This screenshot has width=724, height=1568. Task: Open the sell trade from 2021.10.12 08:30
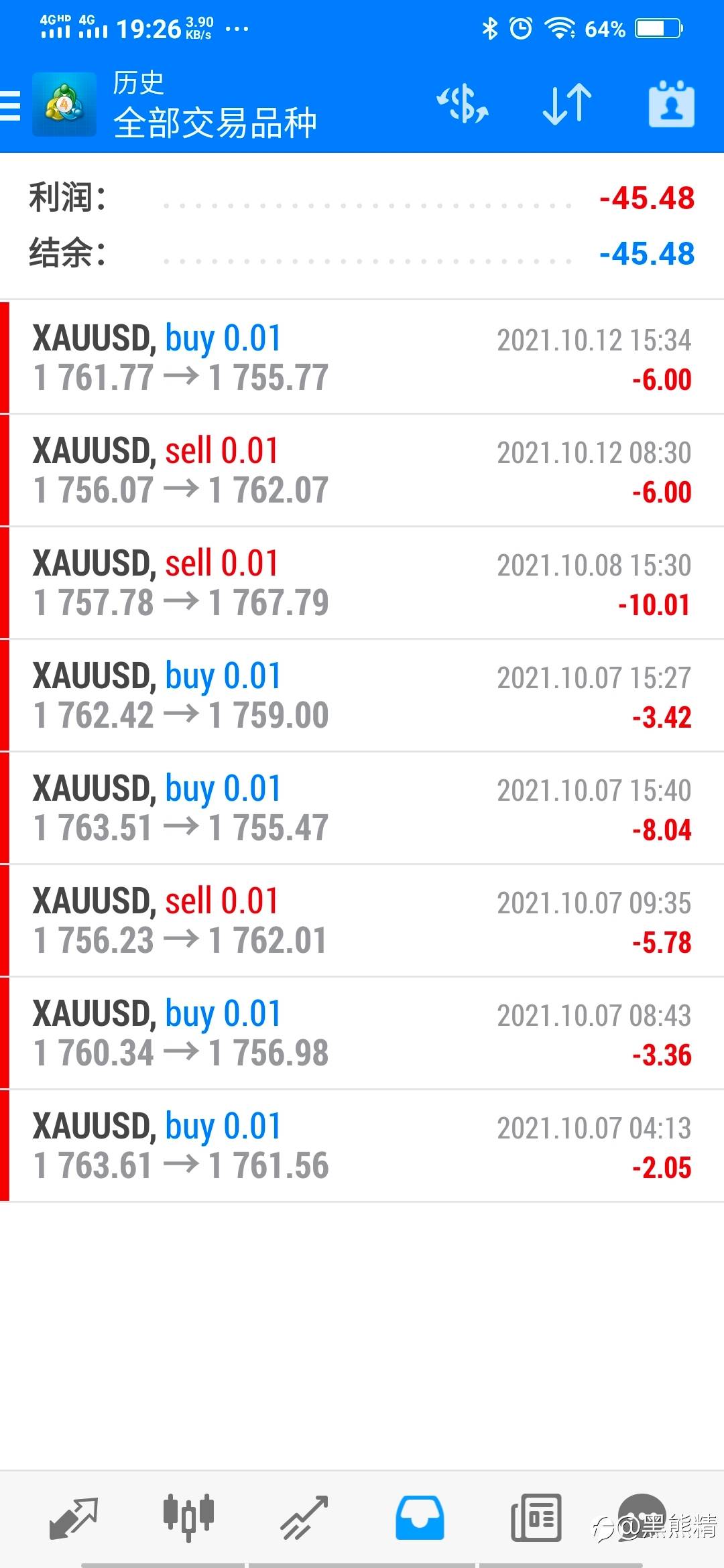[x=362, y=470]
